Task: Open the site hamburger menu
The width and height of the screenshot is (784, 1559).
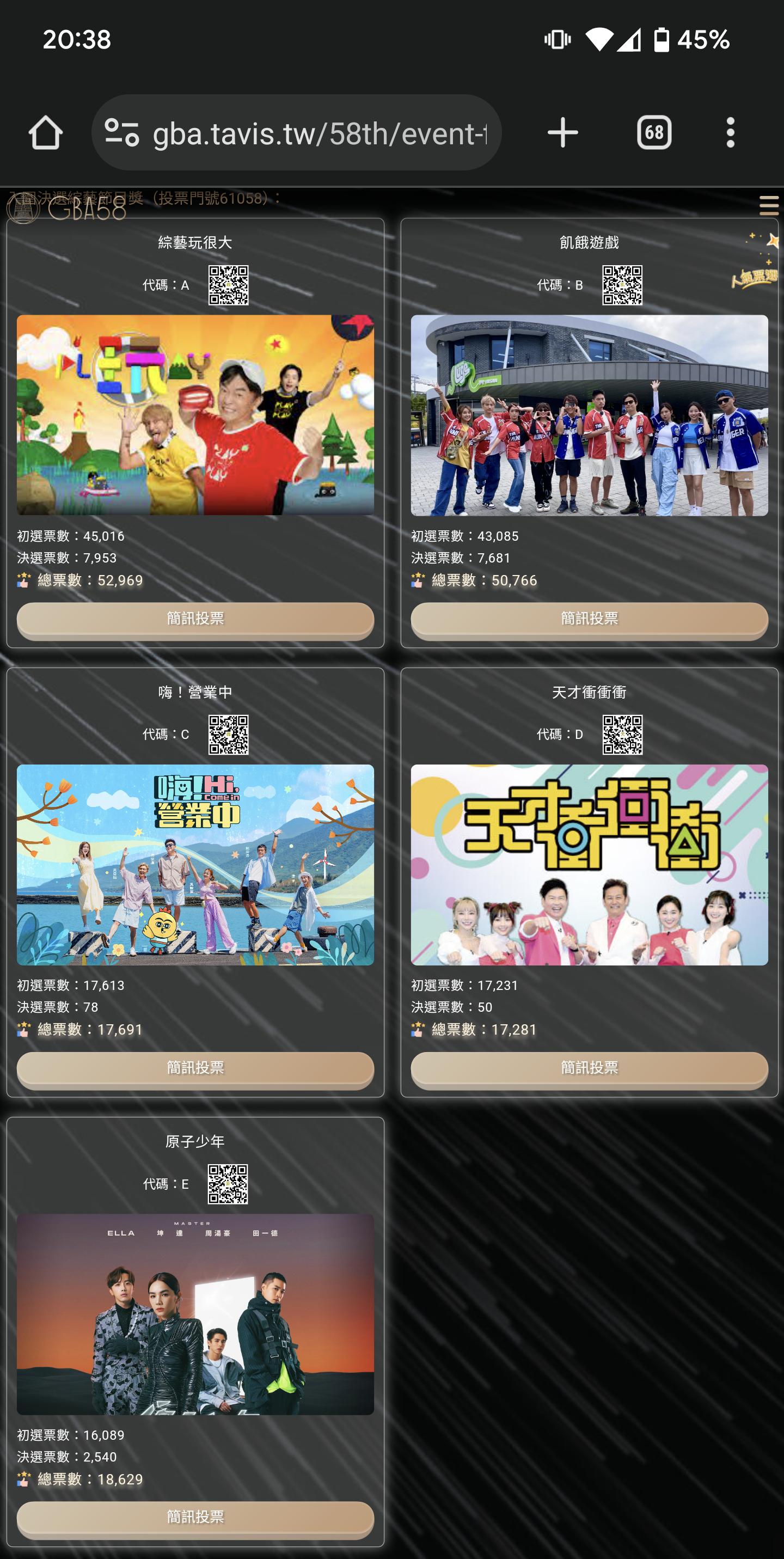Action: coord(768,206)
